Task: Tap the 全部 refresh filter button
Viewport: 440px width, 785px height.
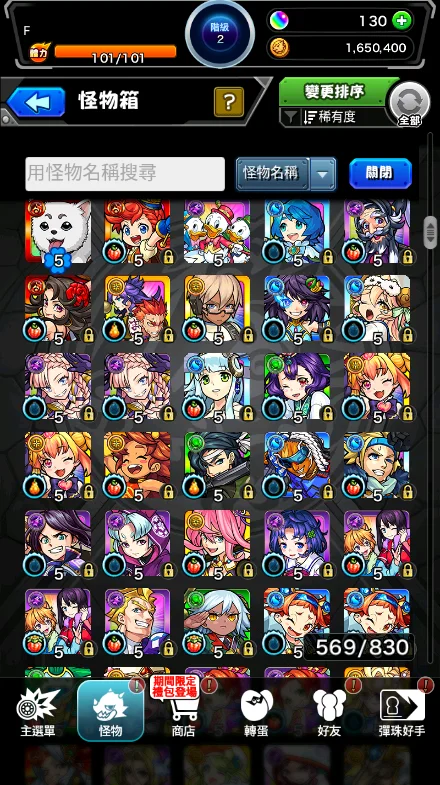Action: pyautogui.click(x=409, y=104)
